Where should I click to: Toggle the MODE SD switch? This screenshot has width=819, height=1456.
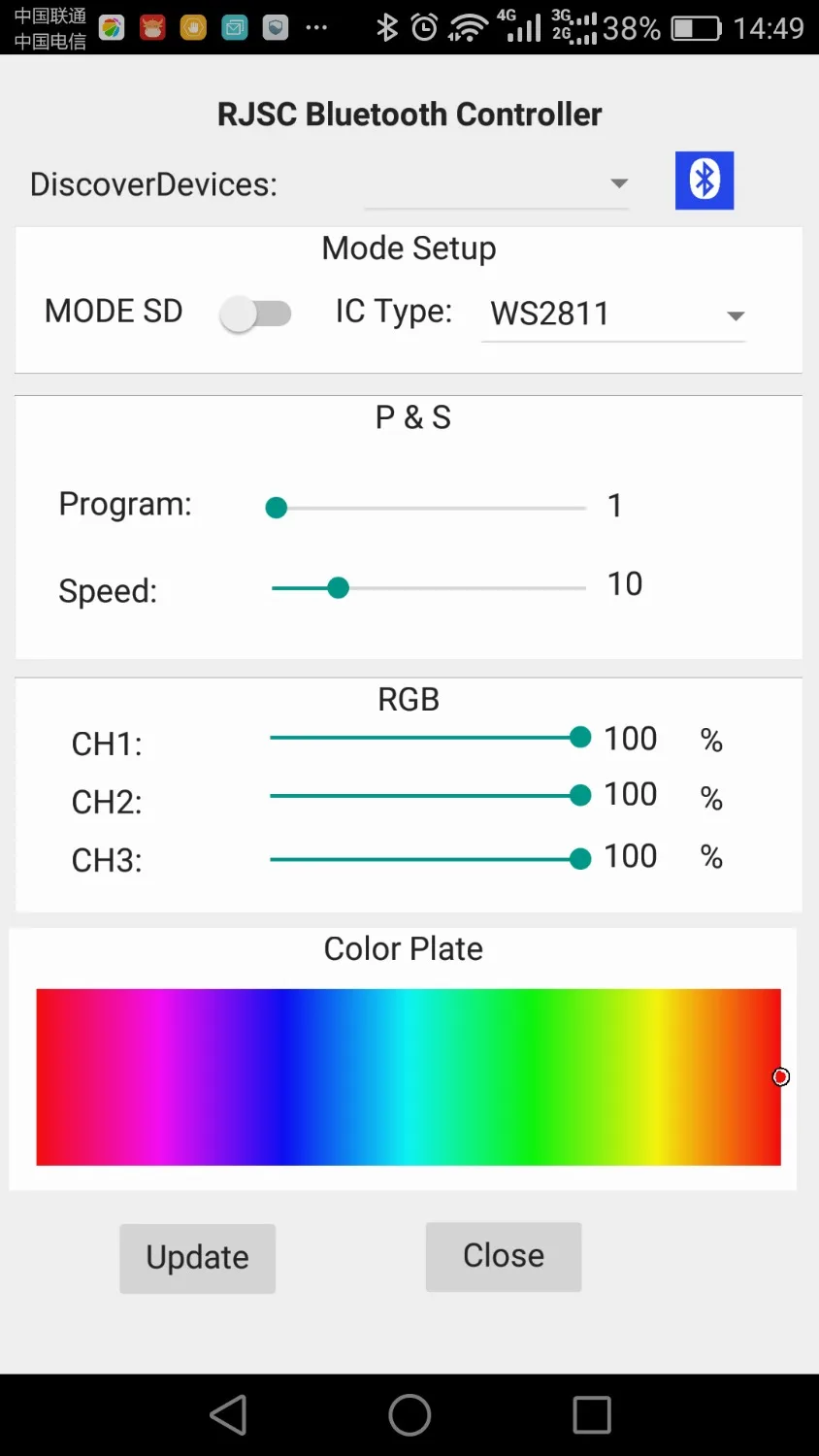coord(255,314)
